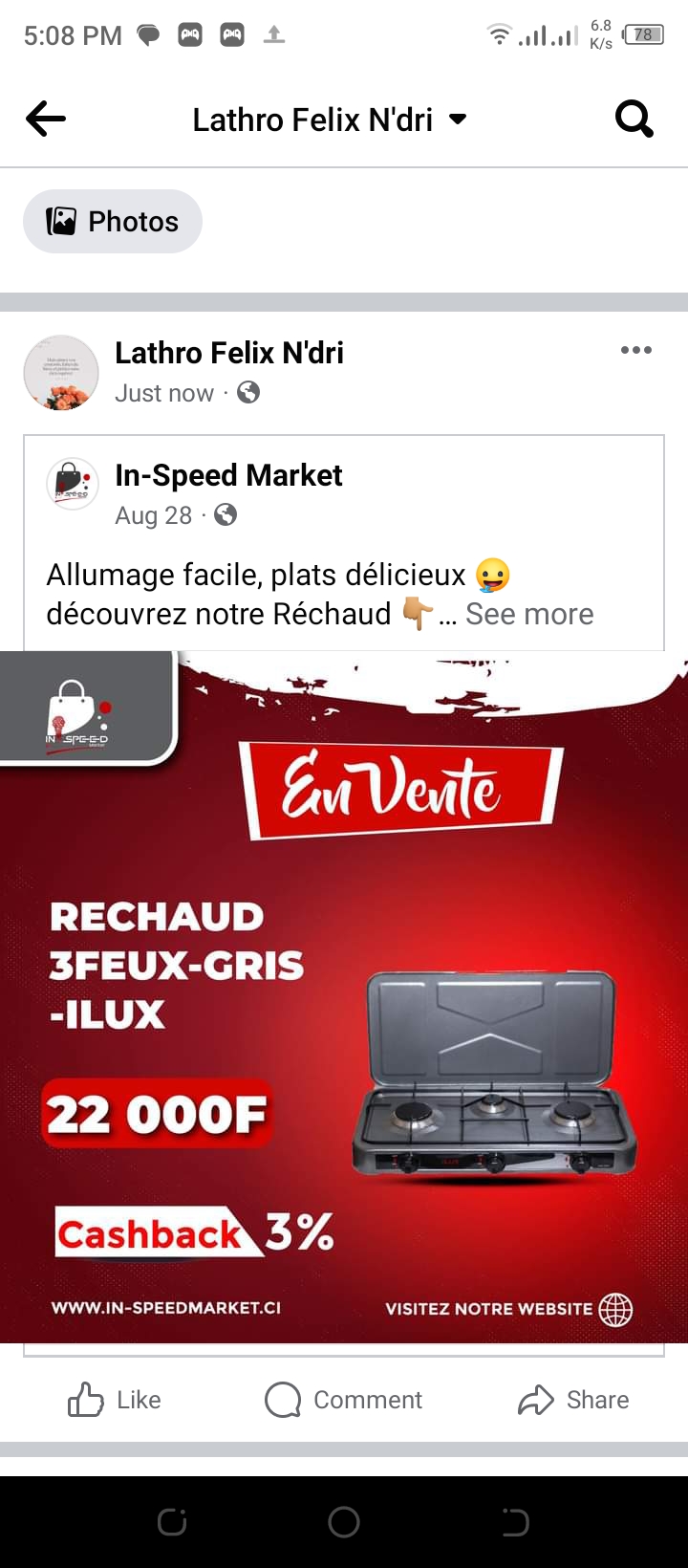Image resolution: width=688 pixels, height=1568 pixels.
Task: Open the In-Speed Market page name
Action: pos(228,475)
